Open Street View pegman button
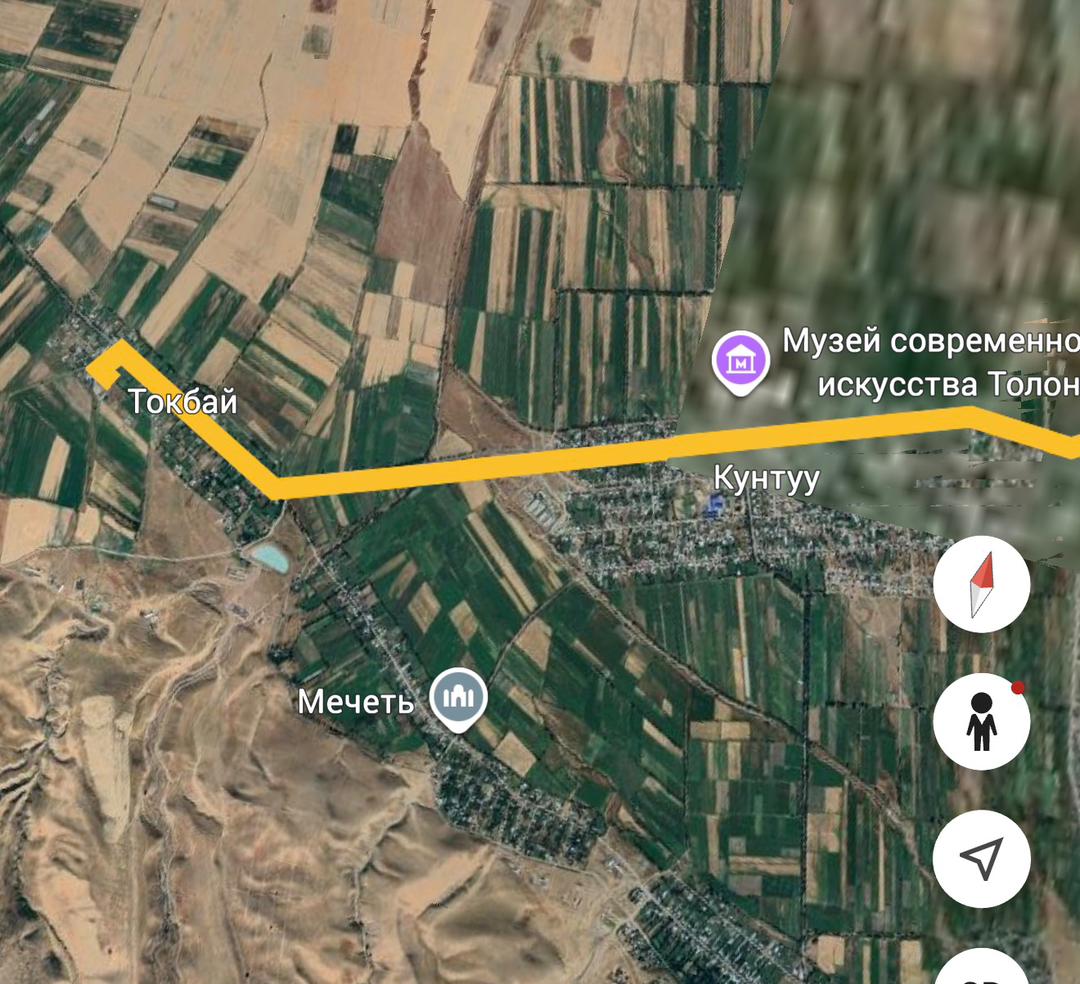The height and width of the screenshot is (984, 1080). coord(981,721)
